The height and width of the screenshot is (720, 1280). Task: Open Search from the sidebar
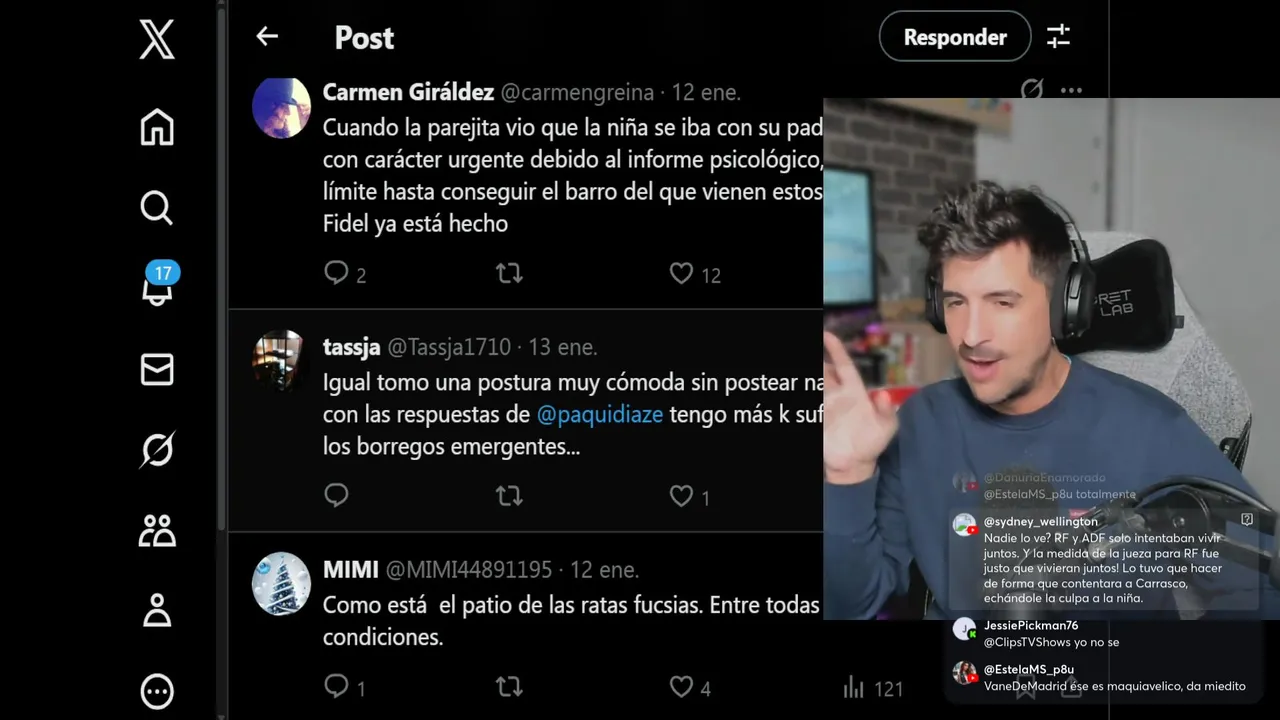pyautogui.click(x=157, y=208)
